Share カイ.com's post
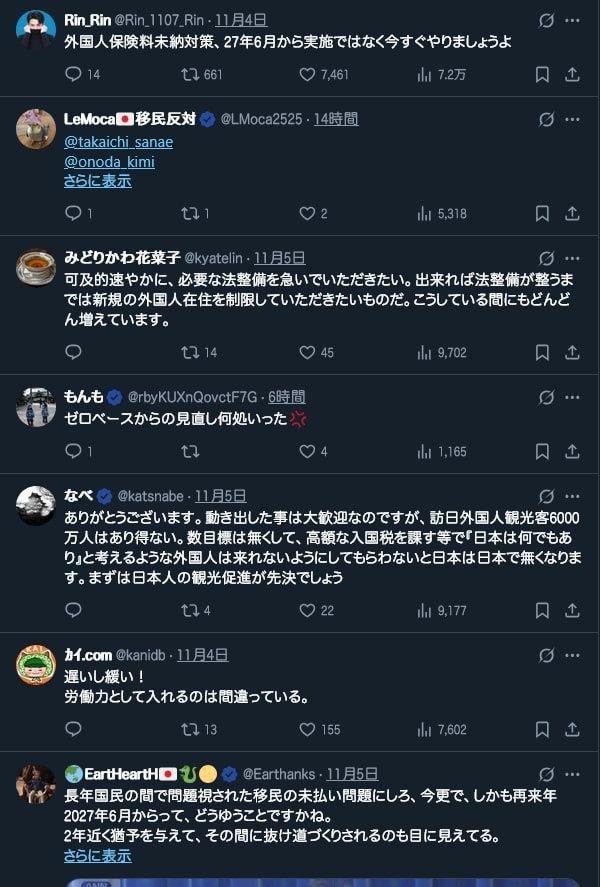The width and height of the screenshot is (600, 887). click(x=573, y=729)
